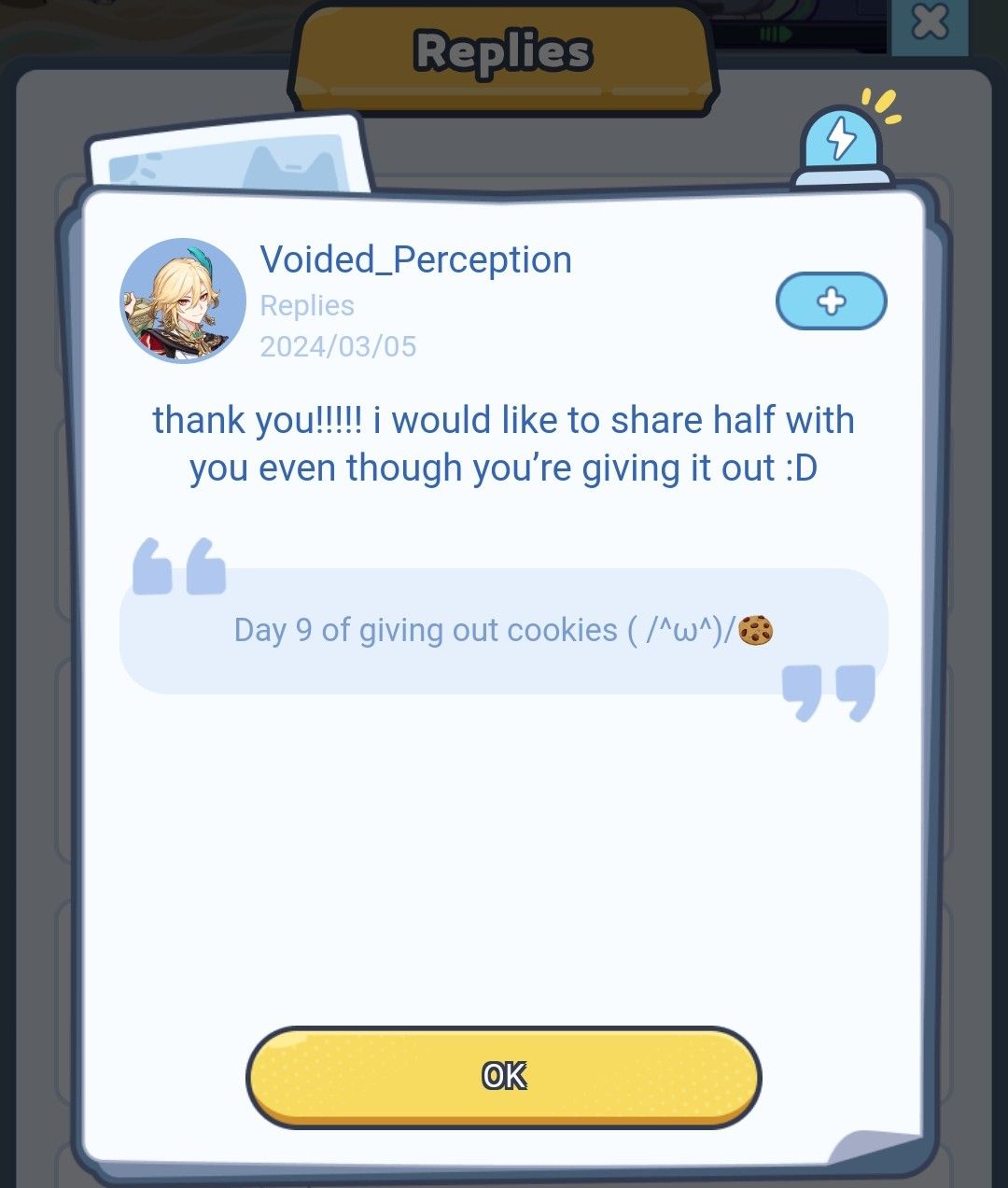Click the Replies label under the username

305,305
